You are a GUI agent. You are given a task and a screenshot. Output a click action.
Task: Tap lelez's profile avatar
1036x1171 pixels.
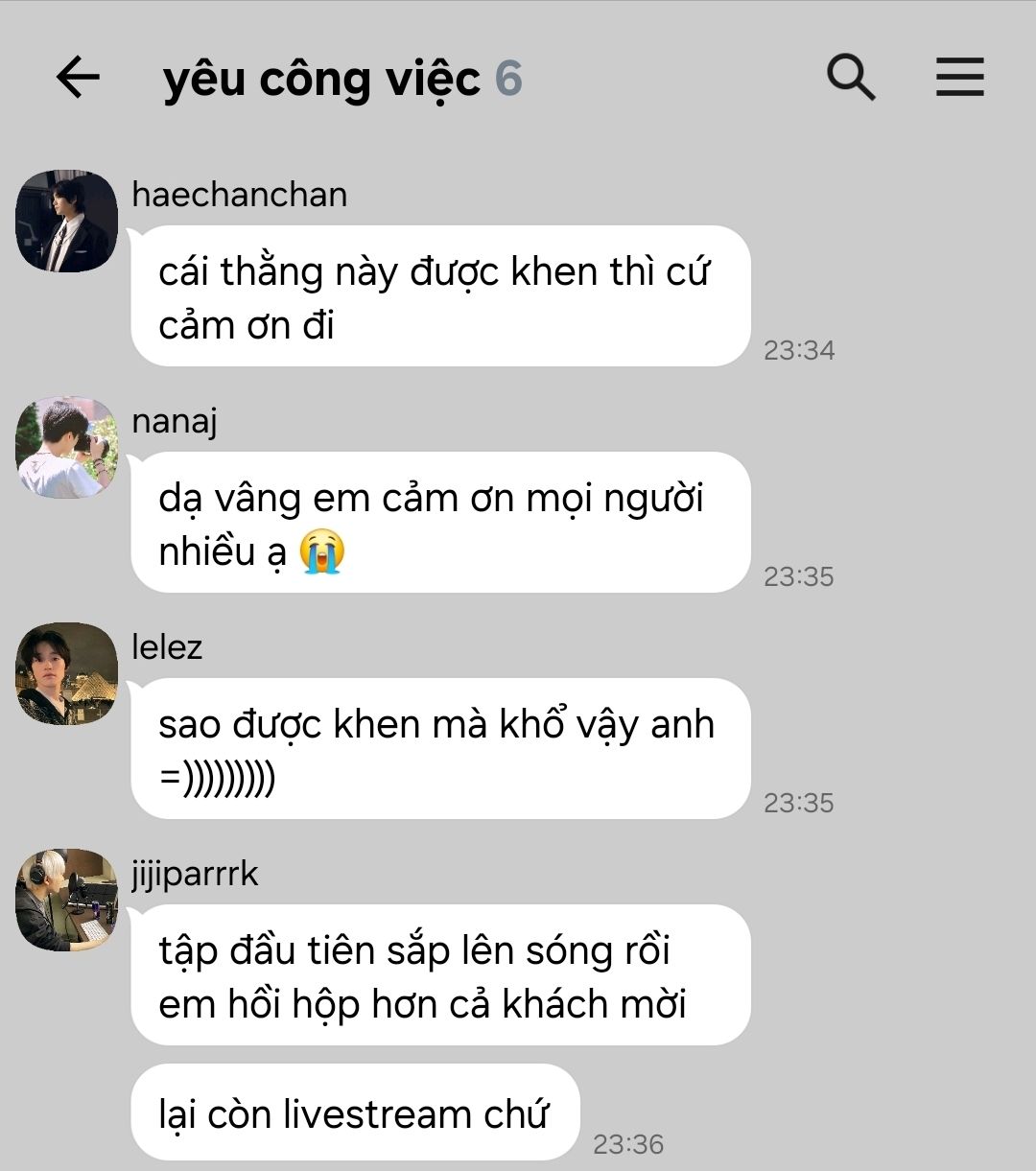(x=66, y=674)
